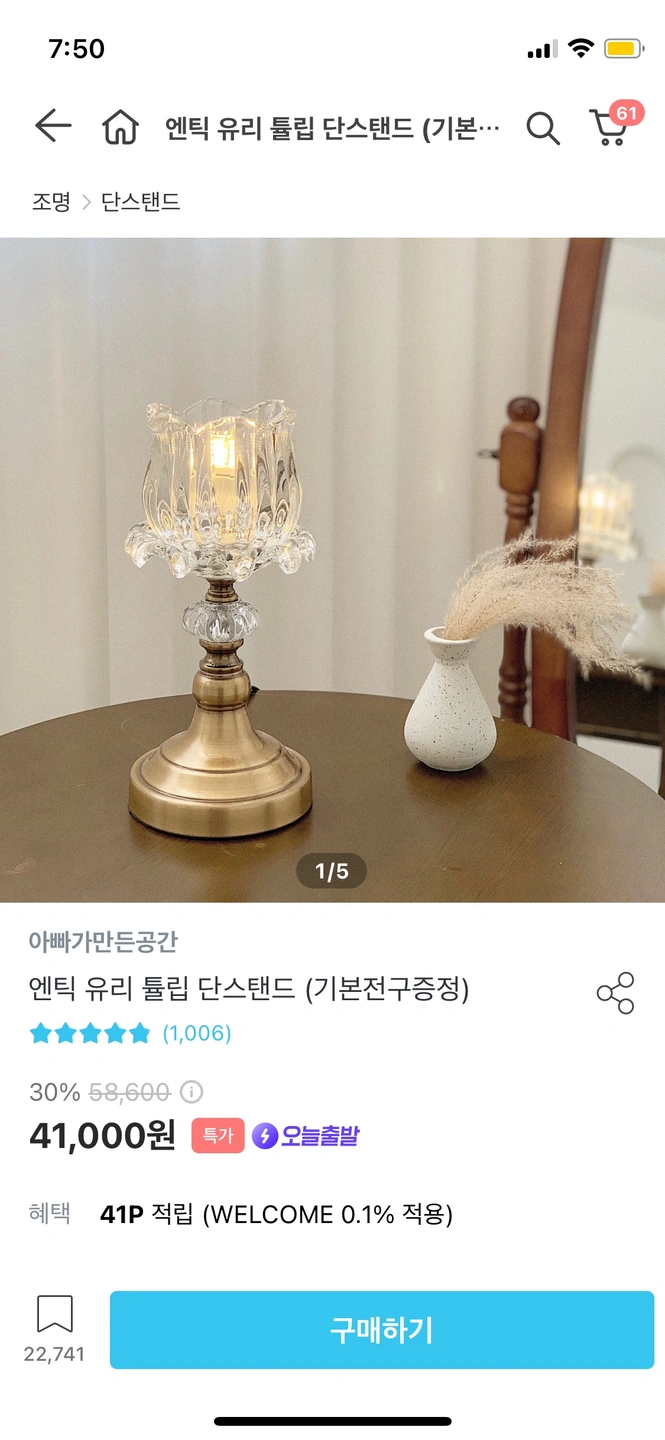
Task: Open the search magnifier
Action: 542,128
